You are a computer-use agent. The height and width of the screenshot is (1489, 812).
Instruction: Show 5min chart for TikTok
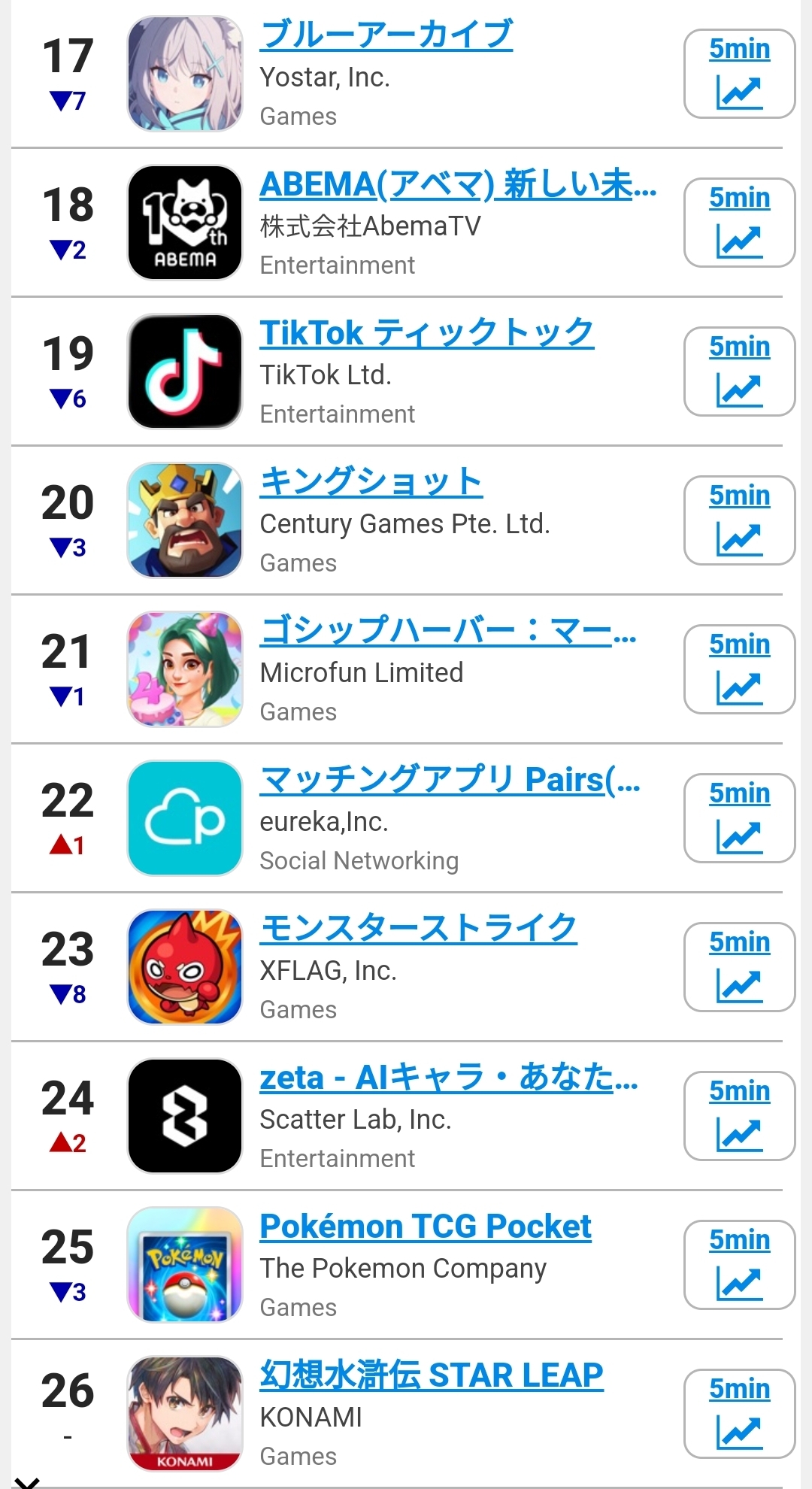[x=739, y=371]
